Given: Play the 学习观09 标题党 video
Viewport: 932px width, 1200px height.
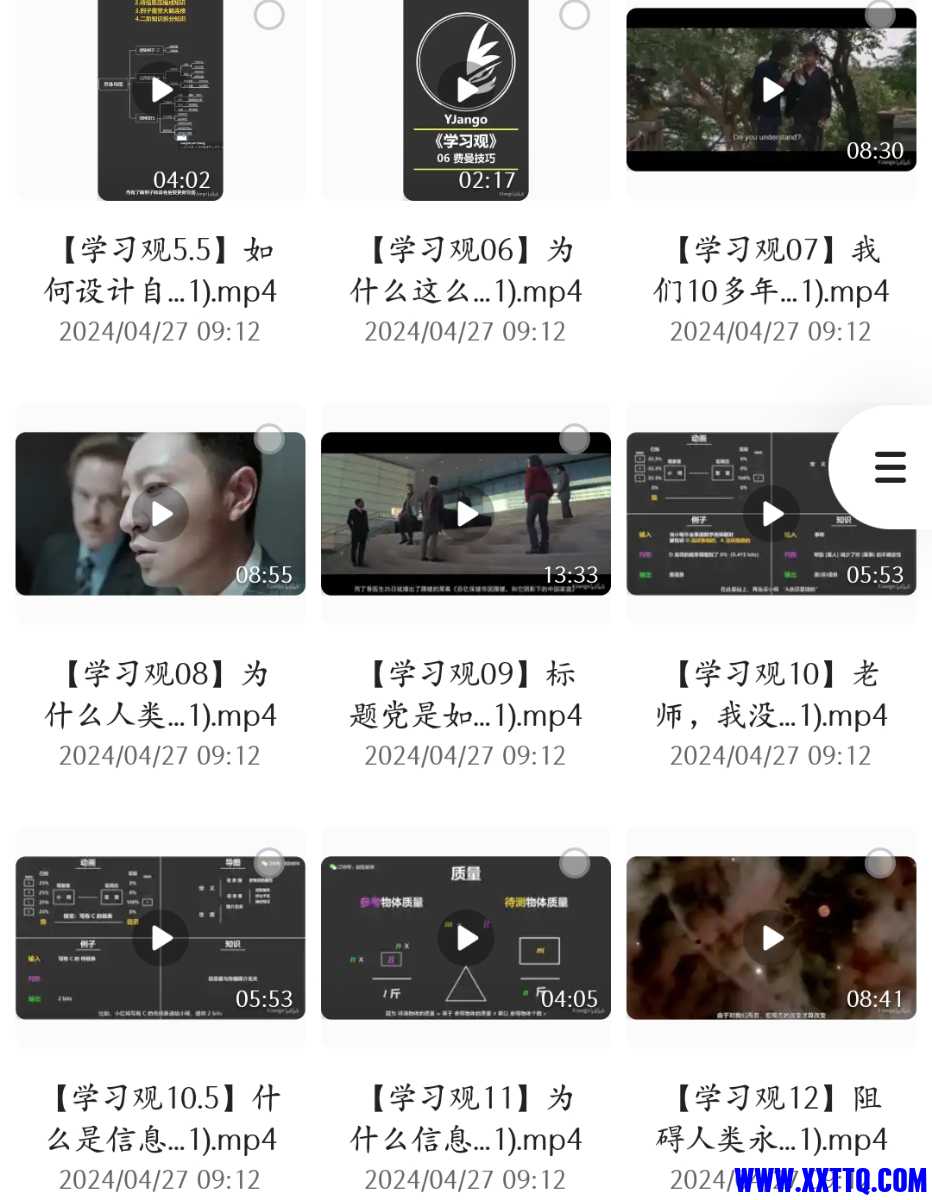Looking at the screenshot, I should click(467, 514).
